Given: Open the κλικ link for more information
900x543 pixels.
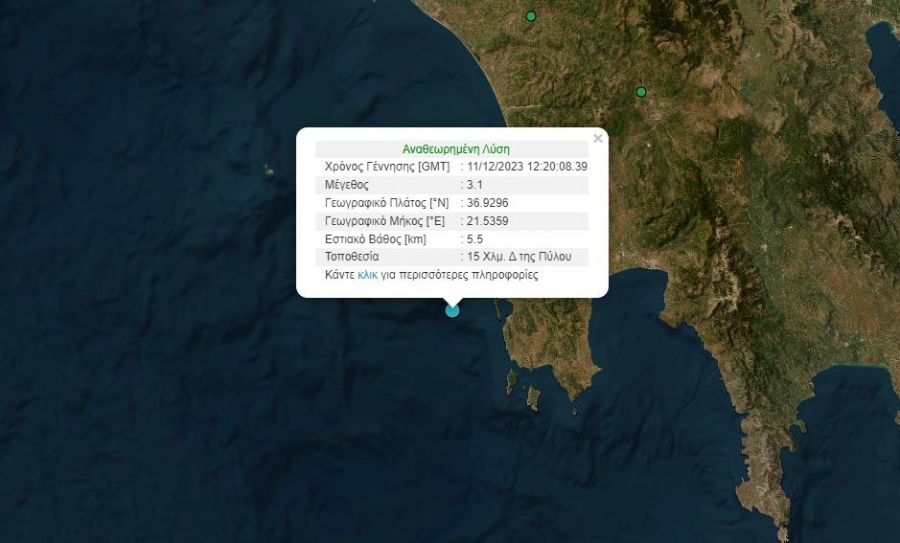Looking at the screenshot, I should 367,274.
